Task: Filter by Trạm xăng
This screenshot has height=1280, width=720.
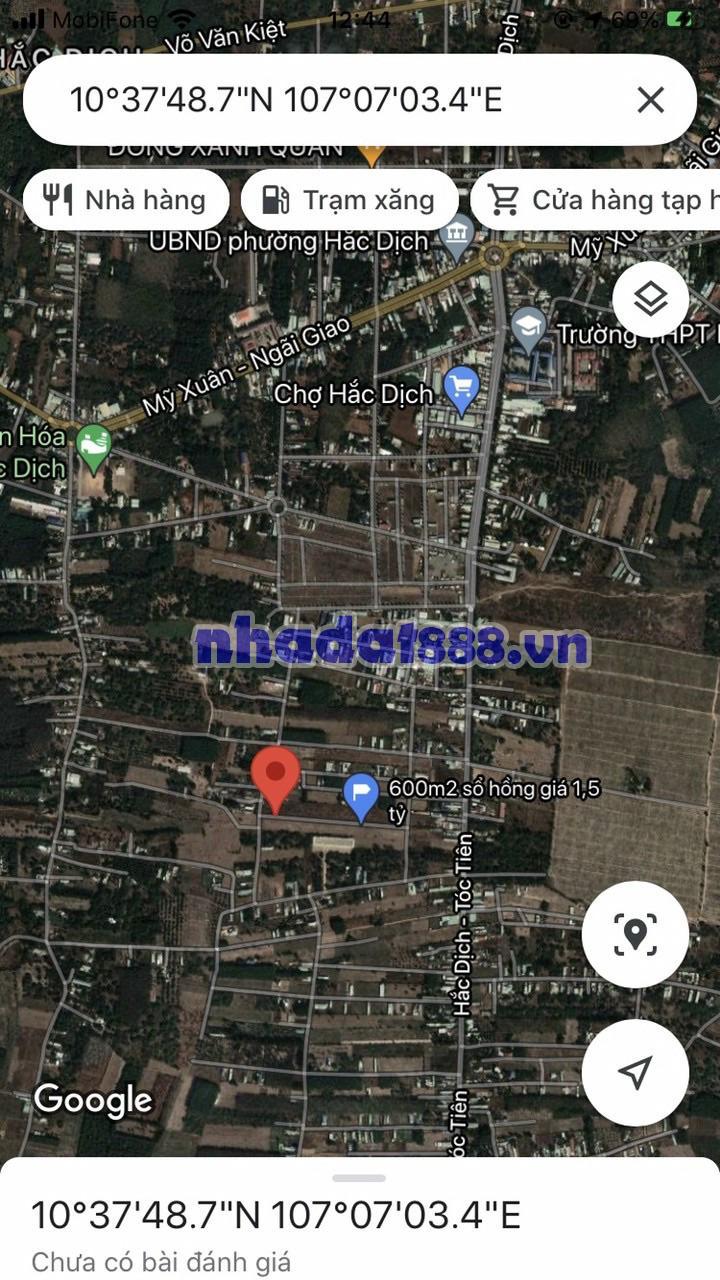Action: point(349,200)
